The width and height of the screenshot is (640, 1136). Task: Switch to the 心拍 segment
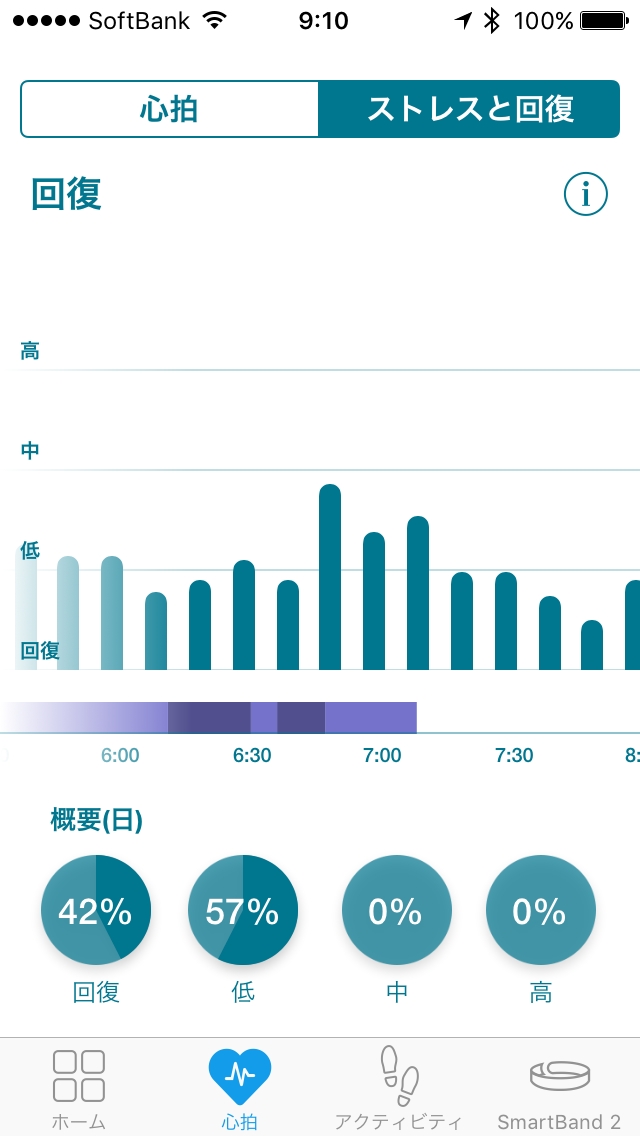point(169,109)
